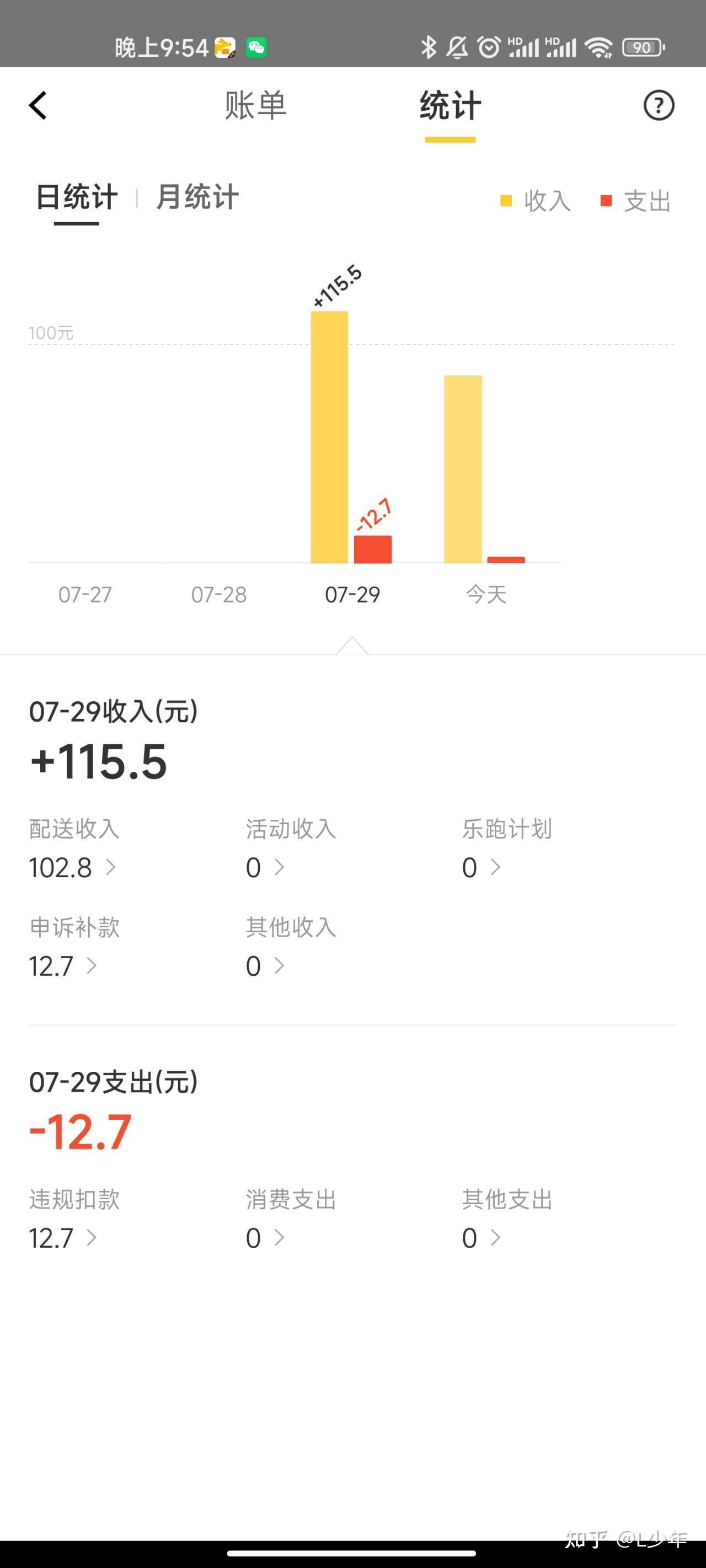
Task: Open 配送收入 102.8 details
Action: click(72, 867)
